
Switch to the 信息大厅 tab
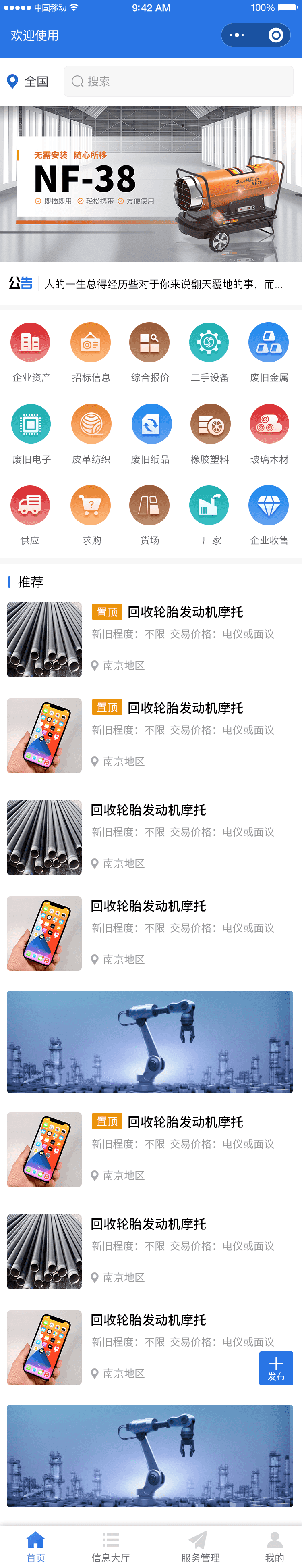coord(111,1547)
